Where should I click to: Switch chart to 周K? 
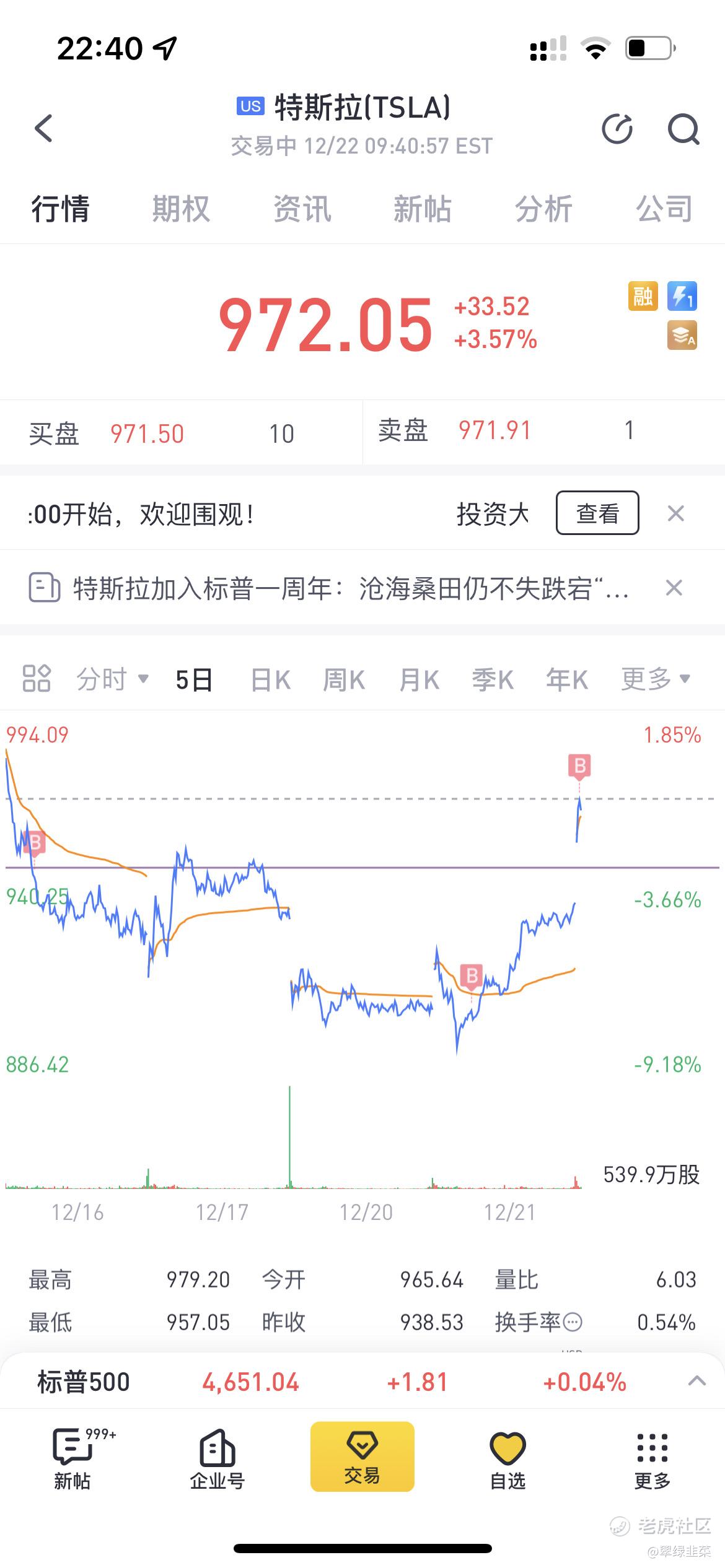[x=344, y=680]
